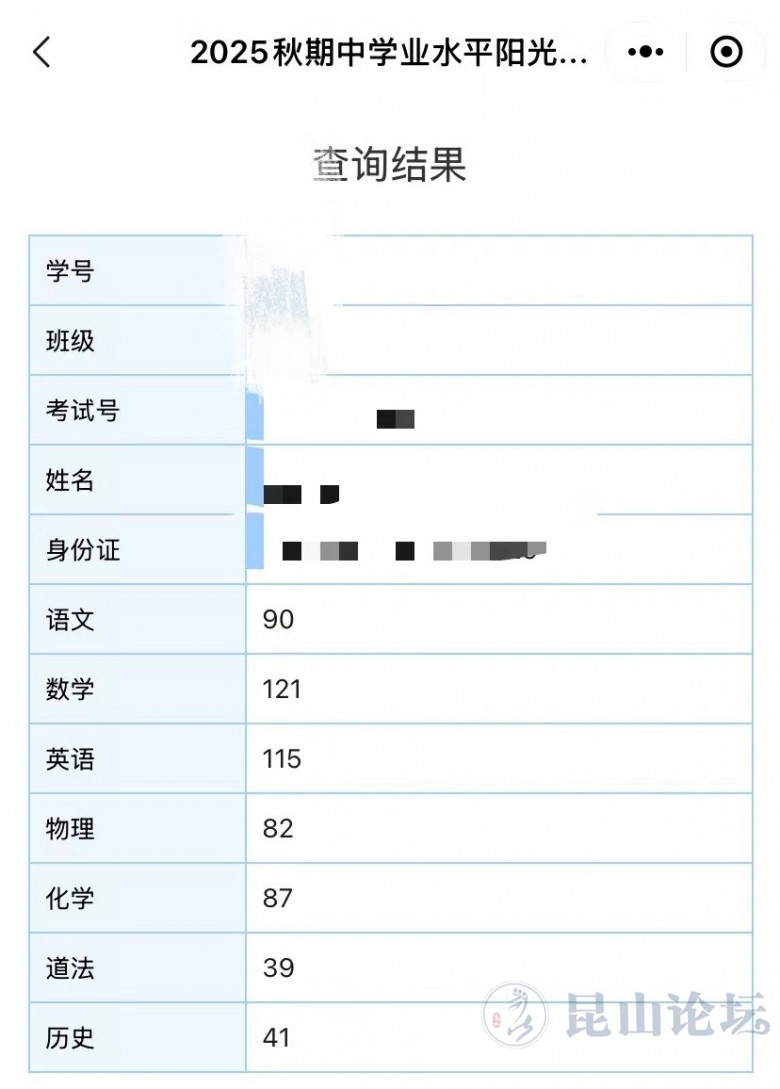Open the mini program three-dot menu
This screenshot has width=780, height=1089.
645,52
